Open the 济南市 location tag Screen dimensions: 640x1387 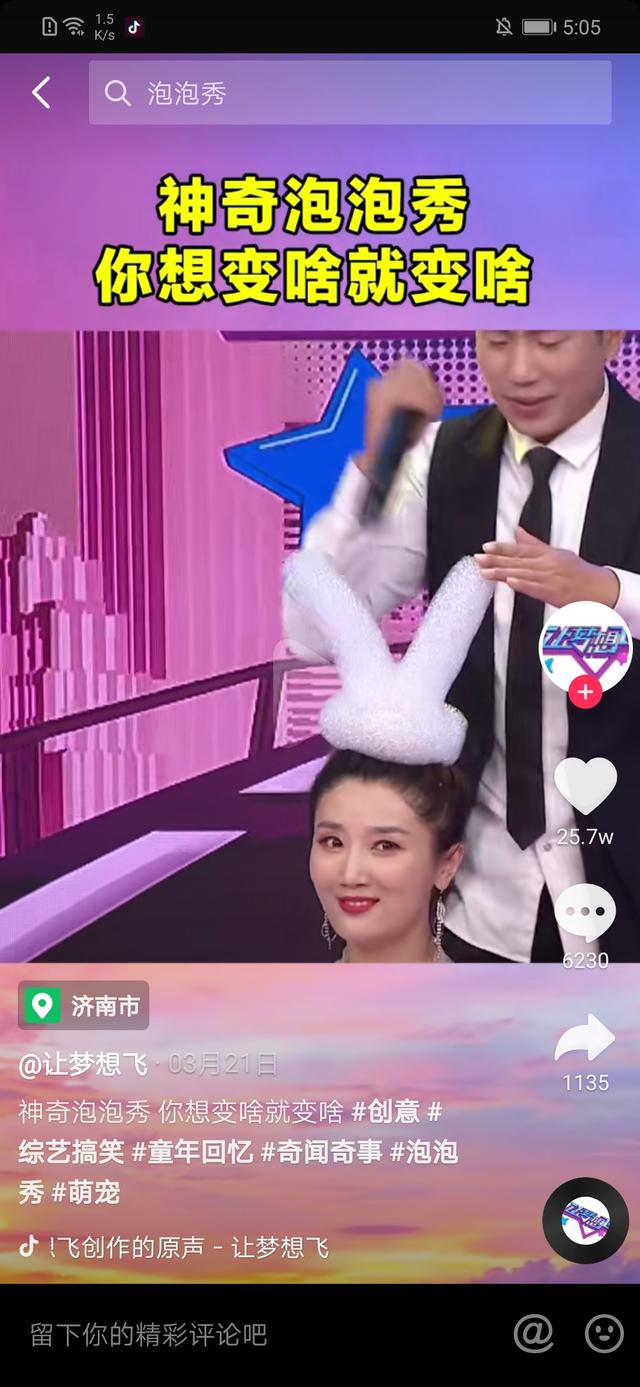(84, 1006)
